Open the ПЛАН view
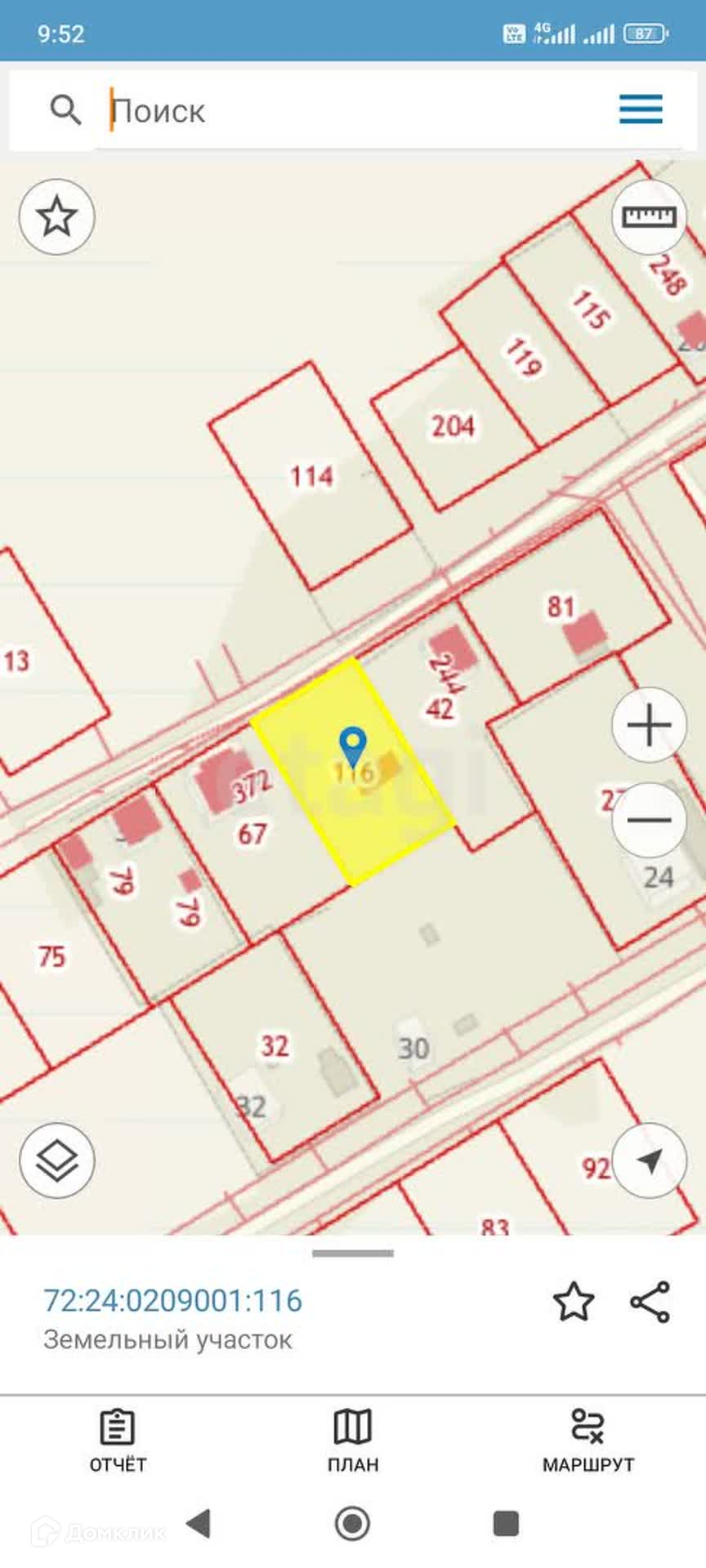The width and height of the screenshot is (706, 1568). click(x=353, y=1441)
